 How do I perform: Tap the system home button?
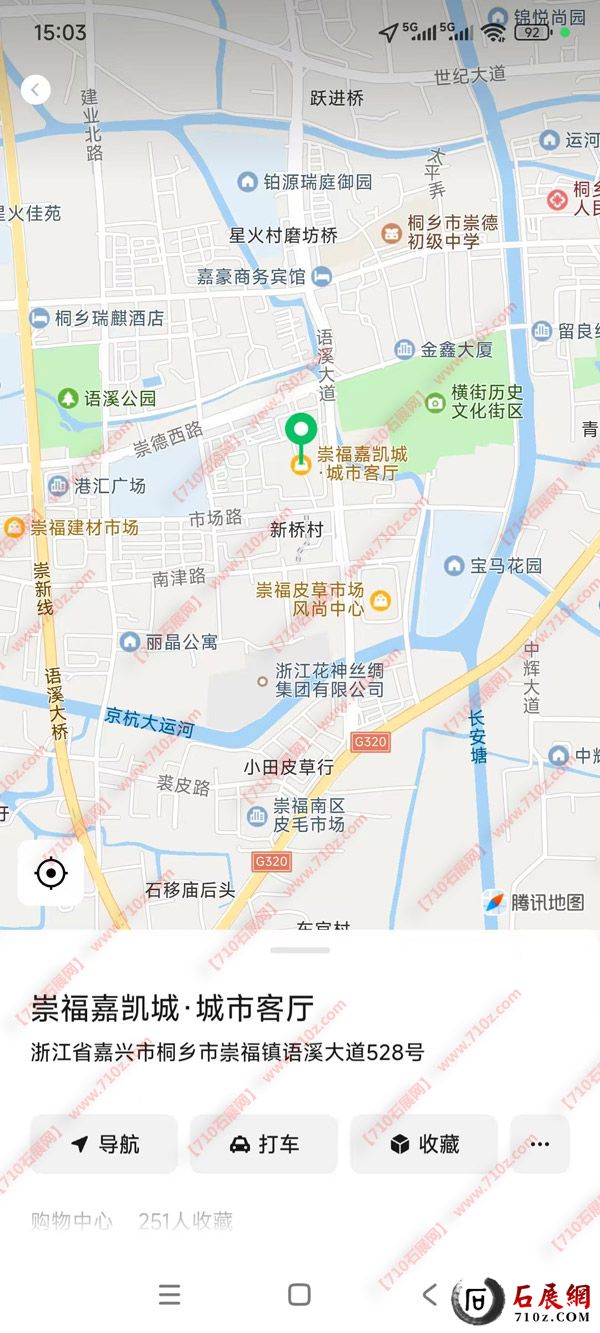299,1295
